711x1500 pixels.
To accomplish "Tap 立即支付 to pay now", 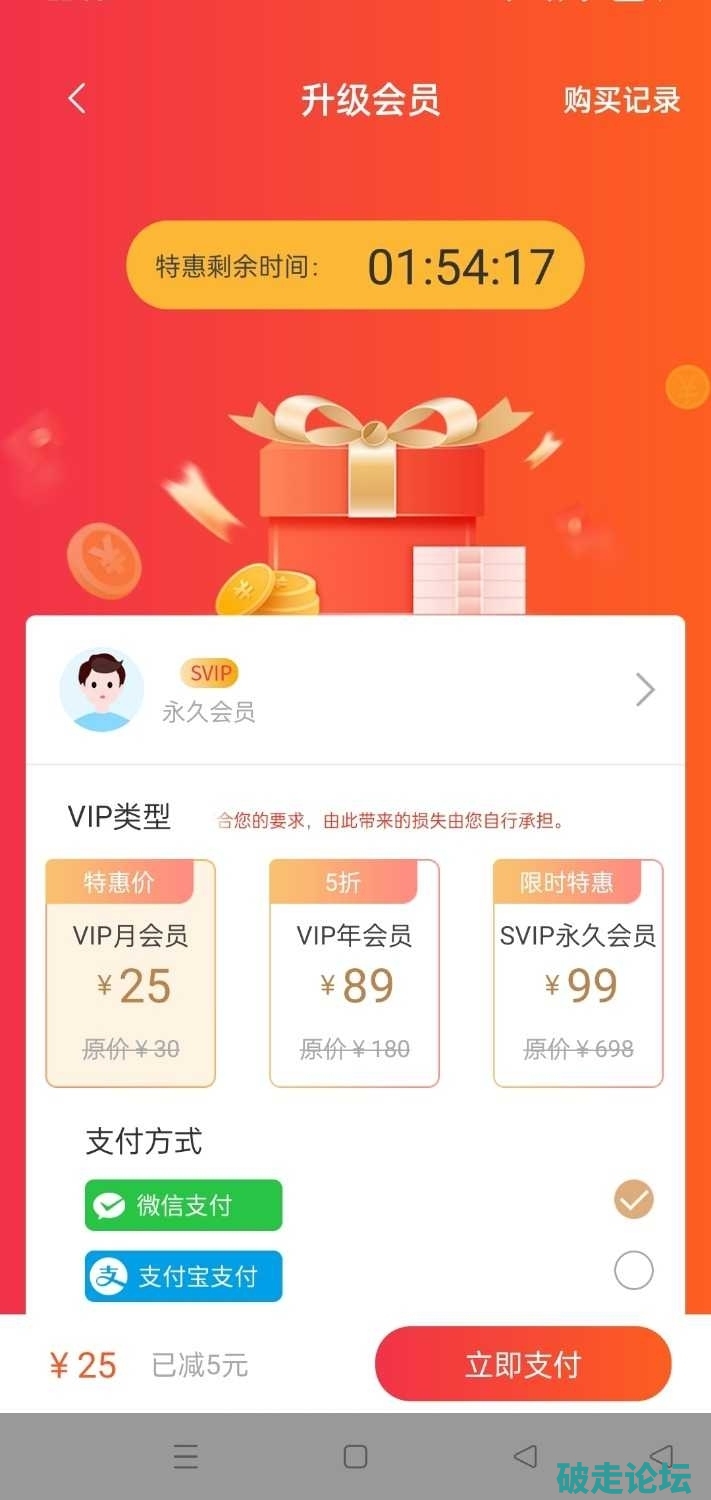I will click(x=522, y=1365).
